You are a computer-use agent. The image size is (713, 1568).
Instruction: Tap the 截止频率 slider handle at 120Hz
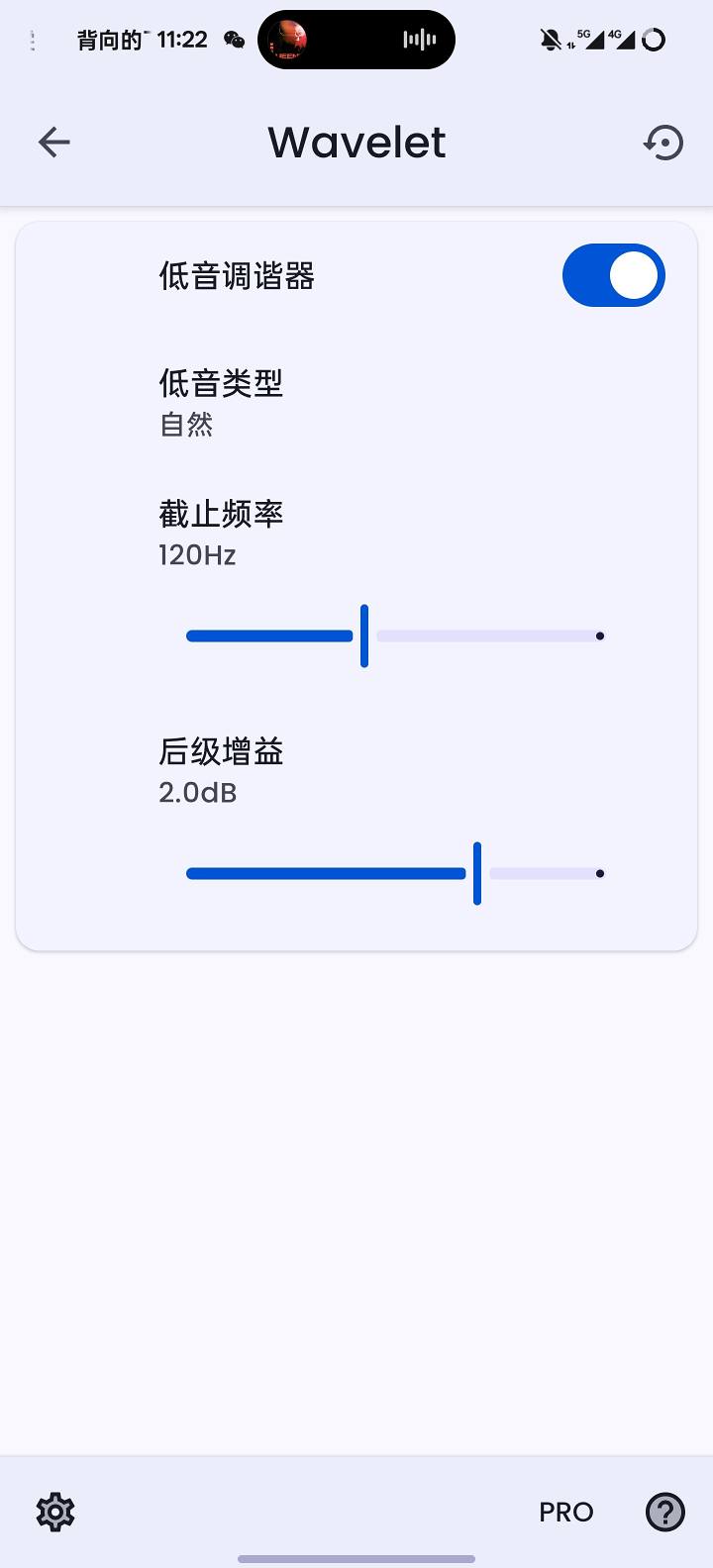(364, 636)
